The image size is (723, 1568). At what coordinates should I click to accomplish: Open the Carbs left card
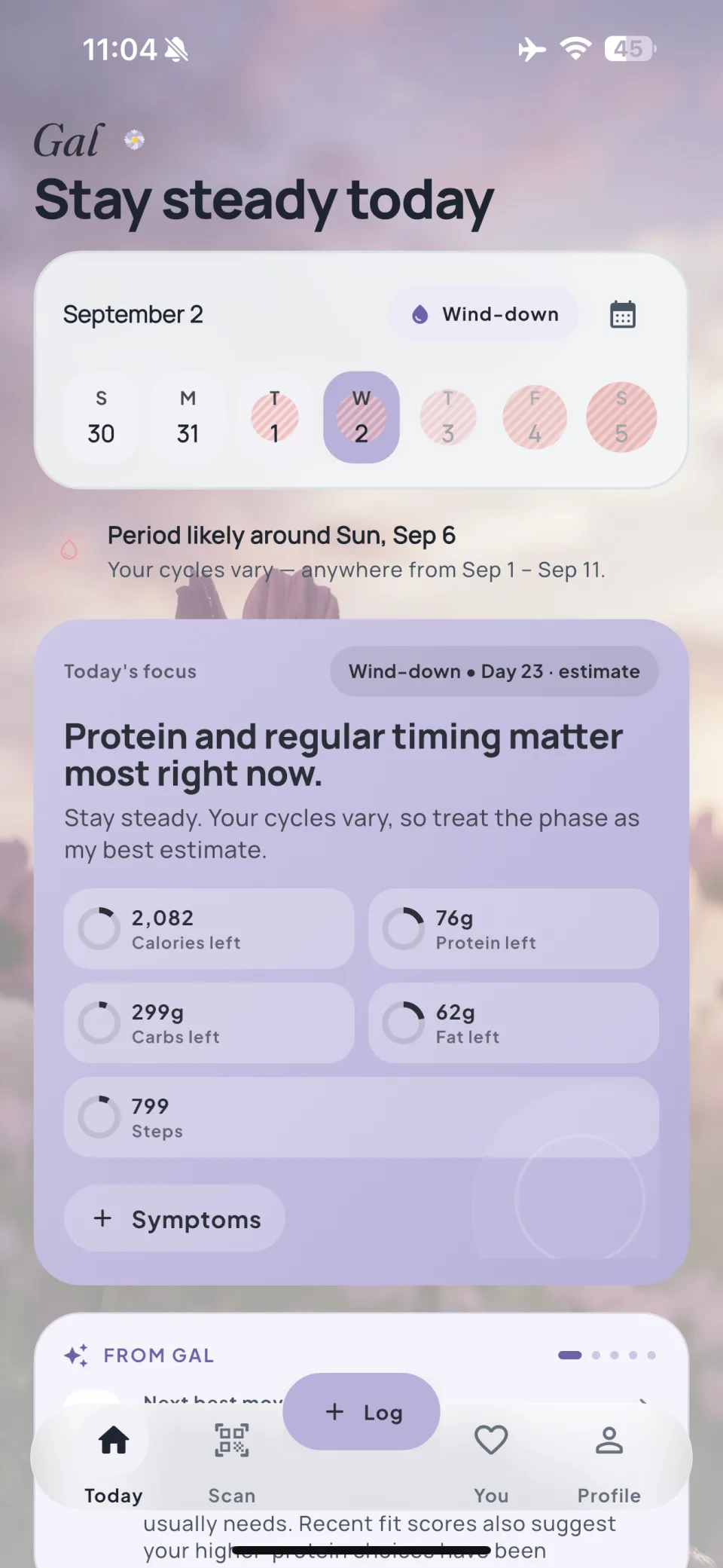[x=209, y=1023]
